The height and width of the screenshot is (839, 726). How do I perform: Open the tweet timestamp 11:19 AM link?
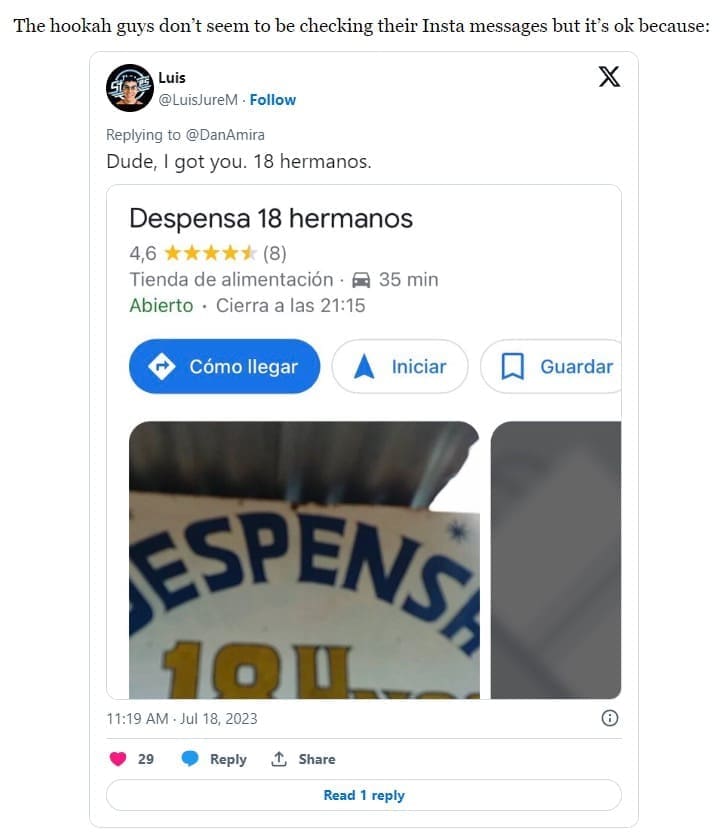[181, 718]
